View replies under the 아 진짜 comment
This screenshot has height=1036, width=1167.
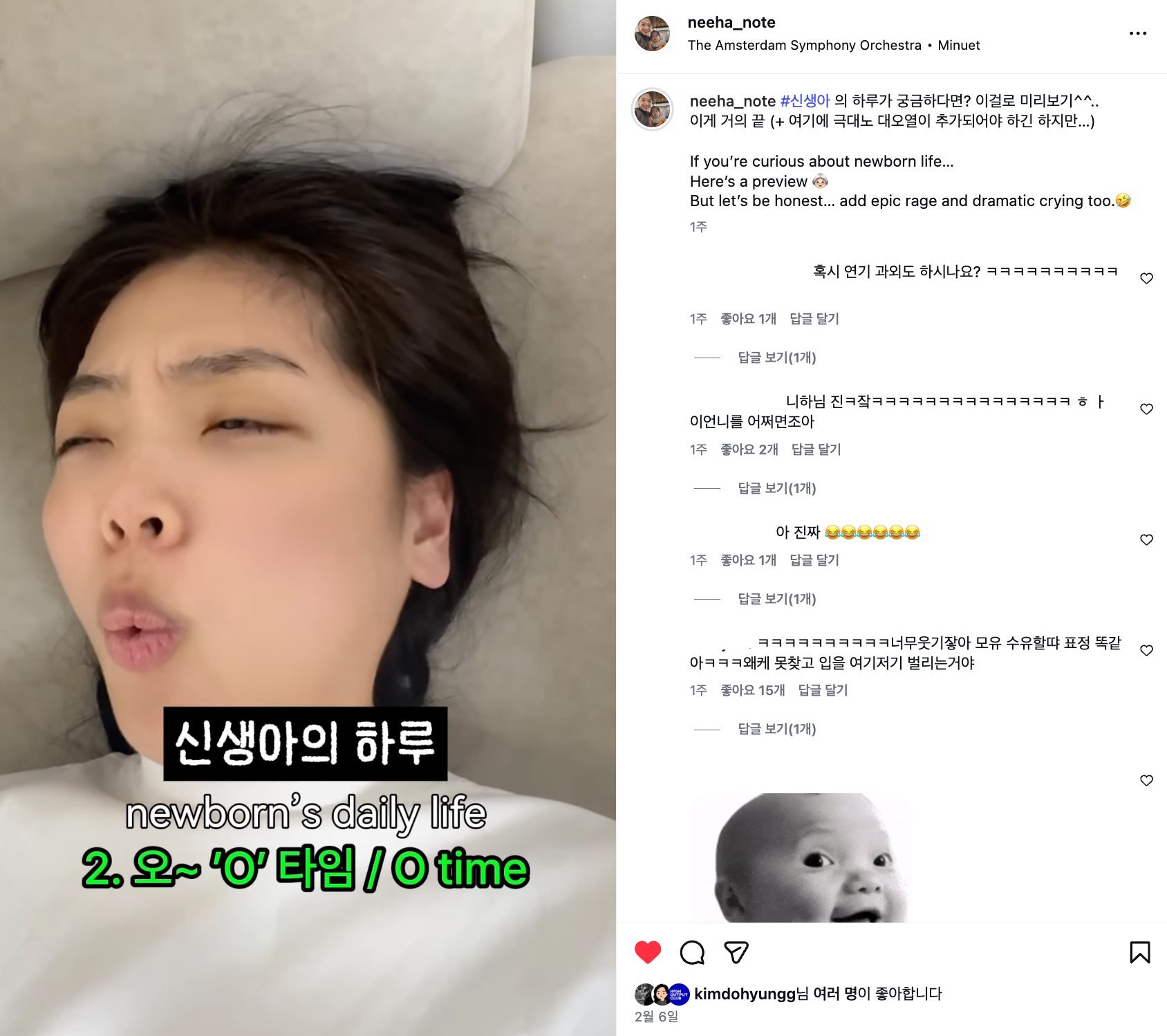pos(776,599)
